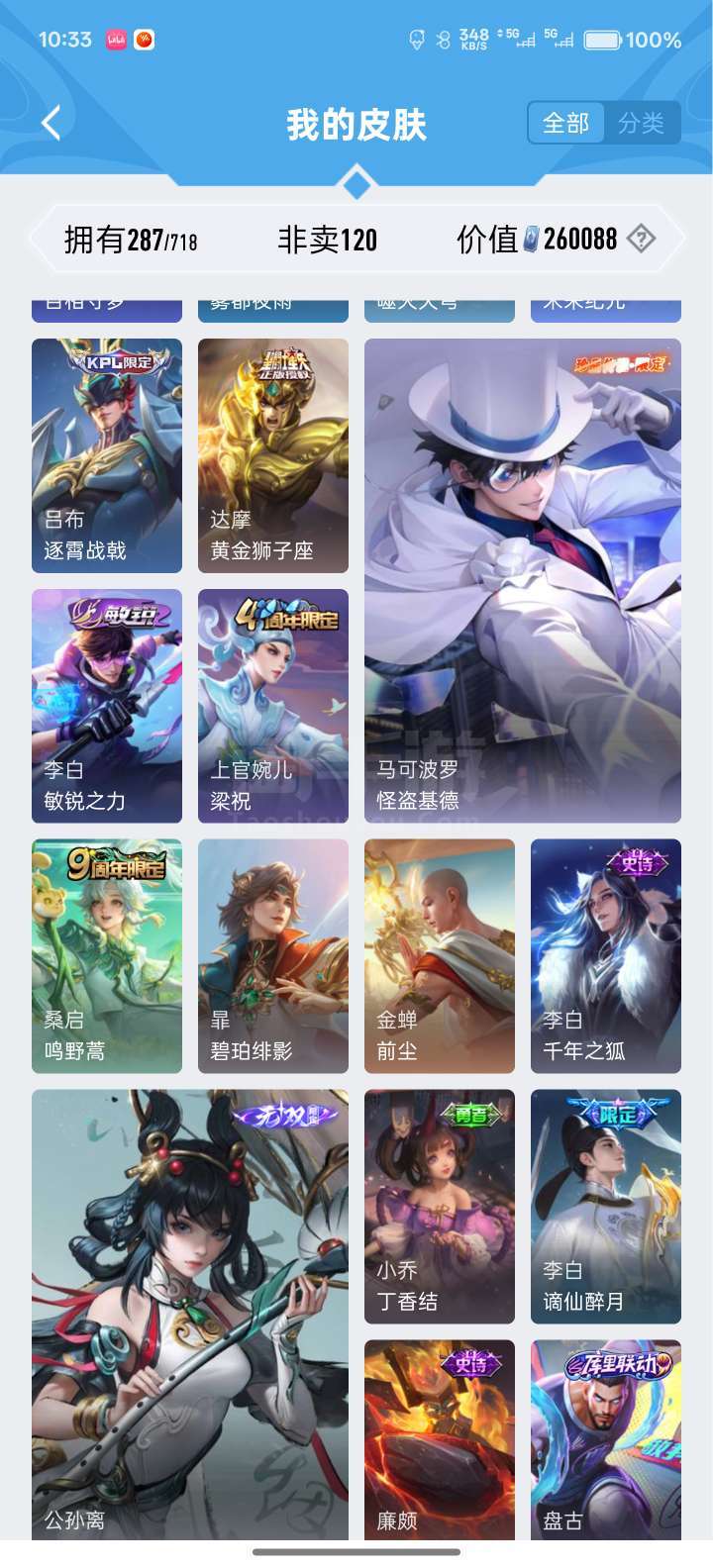The width and height of the screenshot is (713, 1568).
Task: Open 吕布 逐霄战戟 skin card
Action: [x=107, y=455]
